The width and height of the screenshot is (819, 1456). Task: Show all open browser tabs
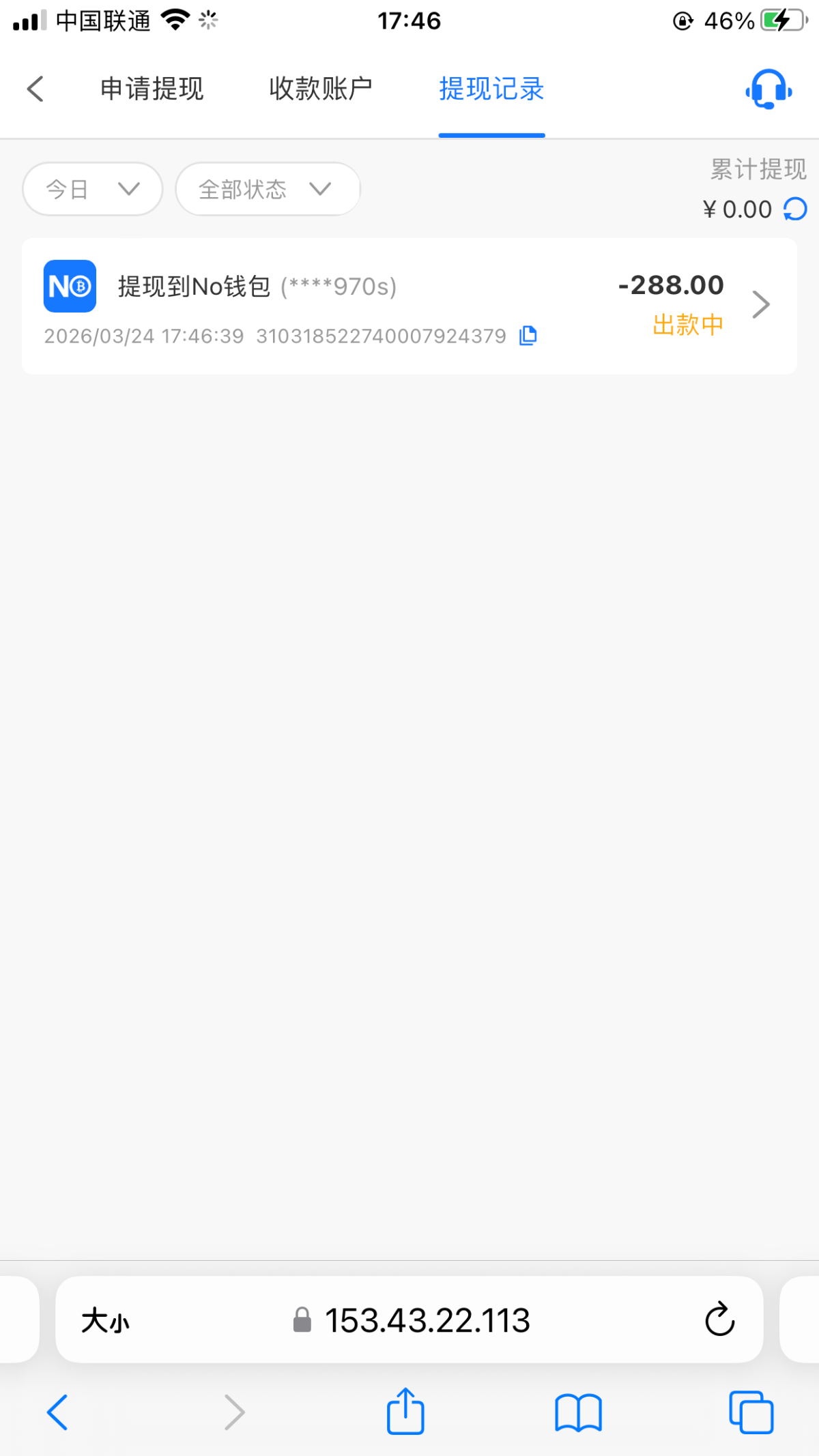coord(751,1412)
